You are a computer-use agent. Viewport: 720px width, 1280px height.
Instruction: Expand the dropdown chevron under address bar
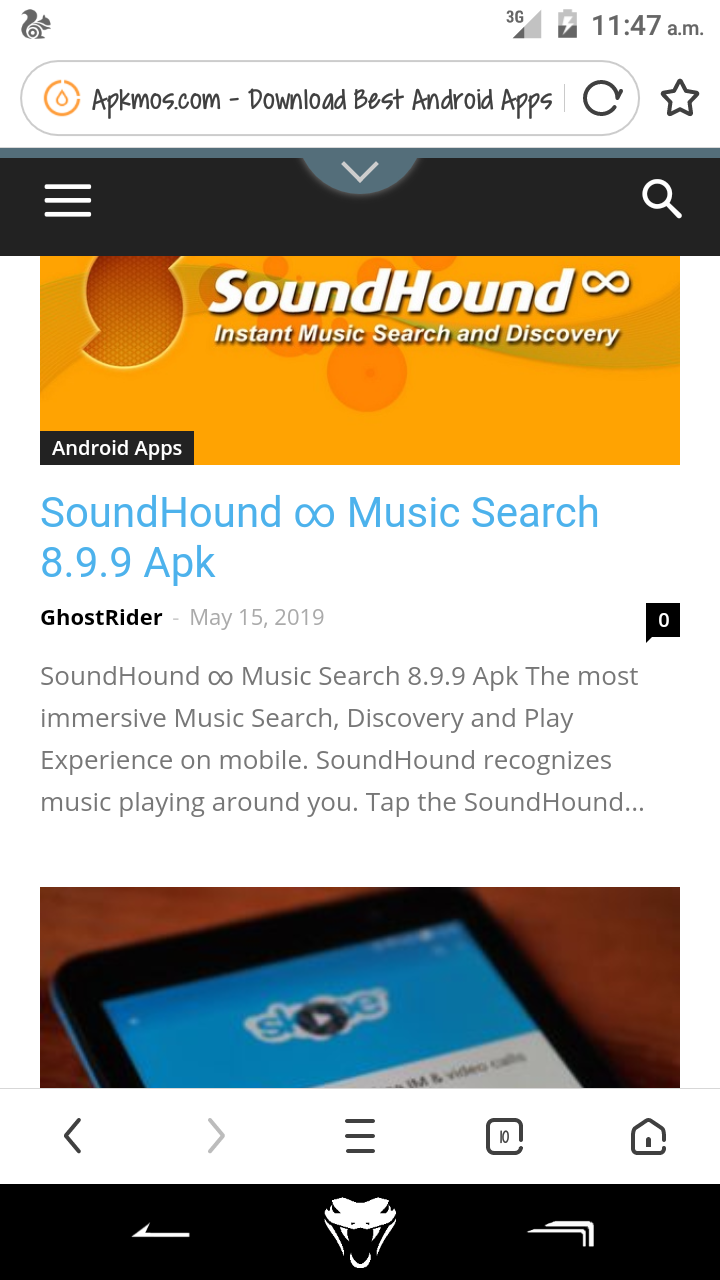[x=360, y=172]
